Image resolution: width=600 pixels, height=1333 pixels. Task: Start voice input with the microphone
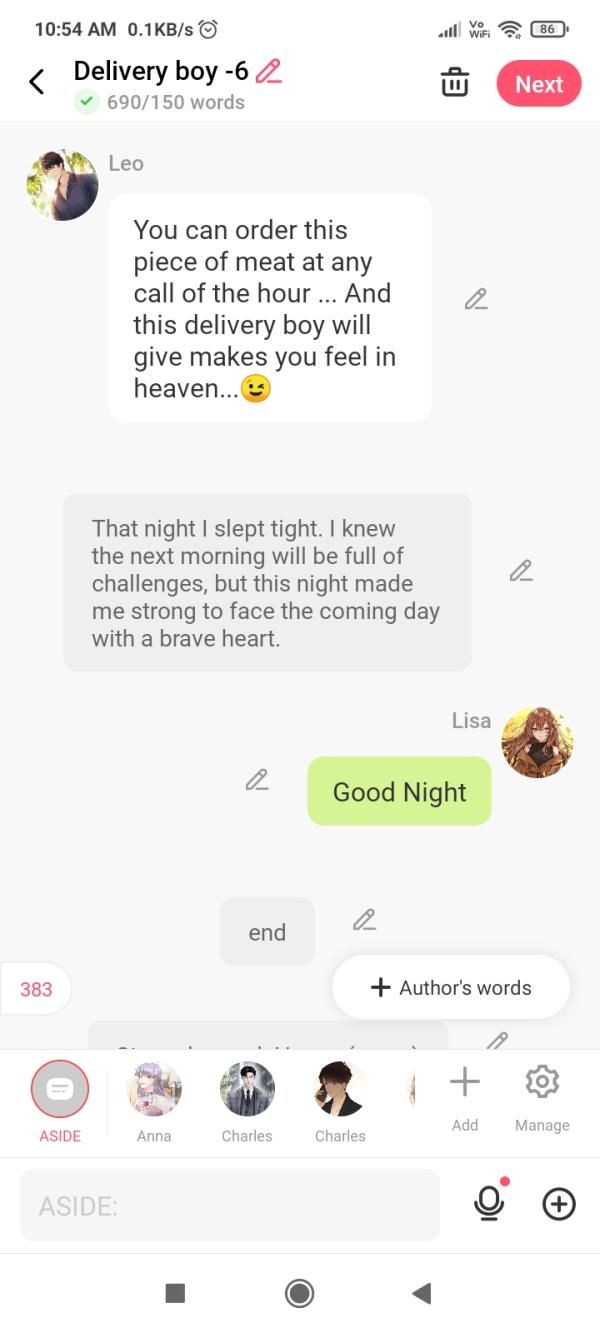tap(489, 1204)
